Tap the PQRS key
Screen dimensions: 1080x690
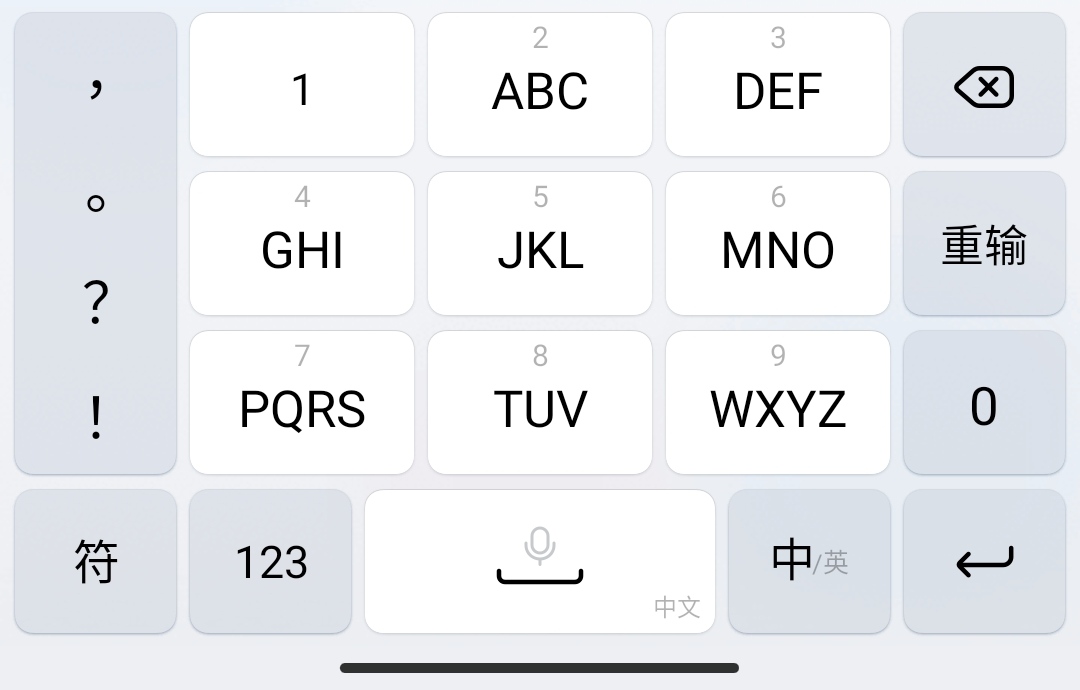pos(301,402)
